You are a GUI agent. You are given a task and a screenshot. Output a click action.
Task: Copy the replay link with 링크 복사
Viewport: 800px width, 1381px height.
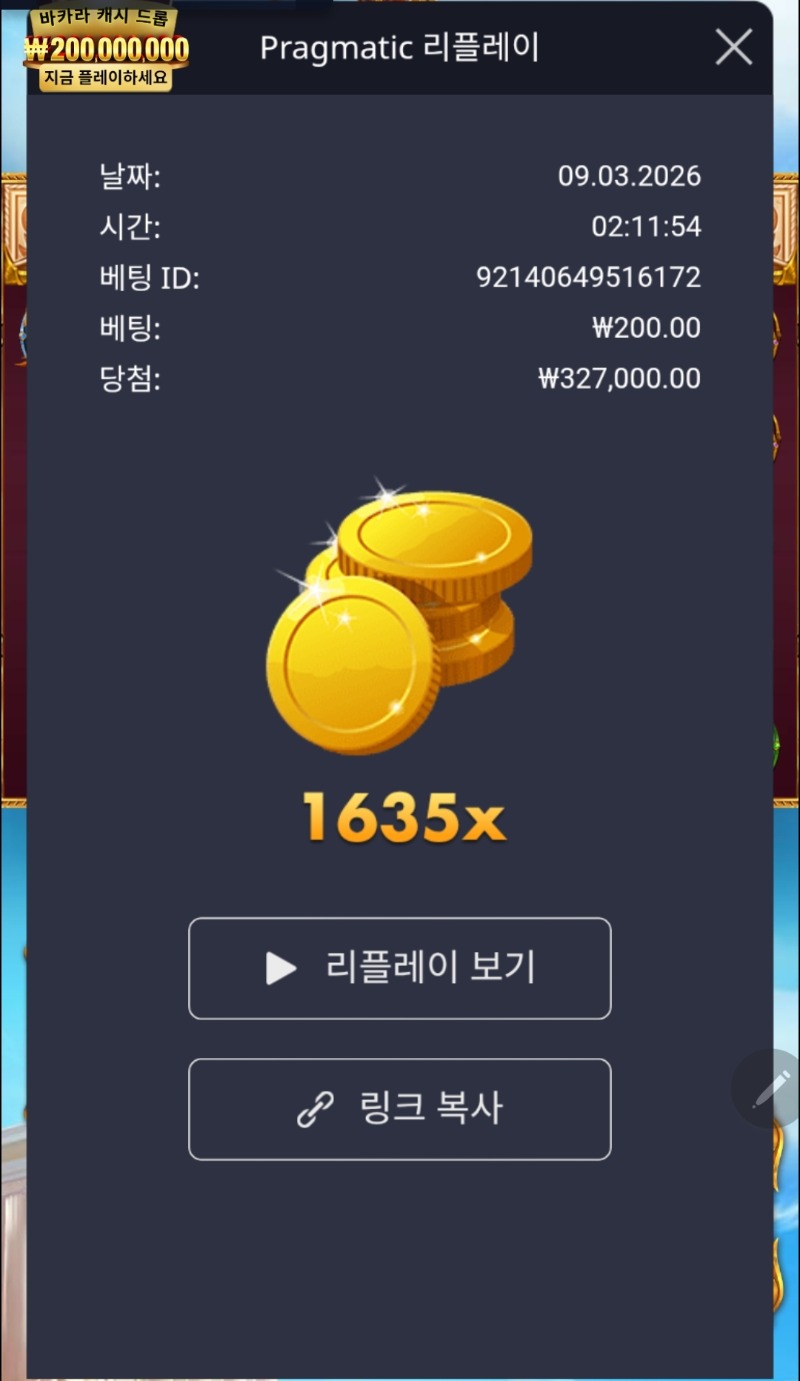399,1109
